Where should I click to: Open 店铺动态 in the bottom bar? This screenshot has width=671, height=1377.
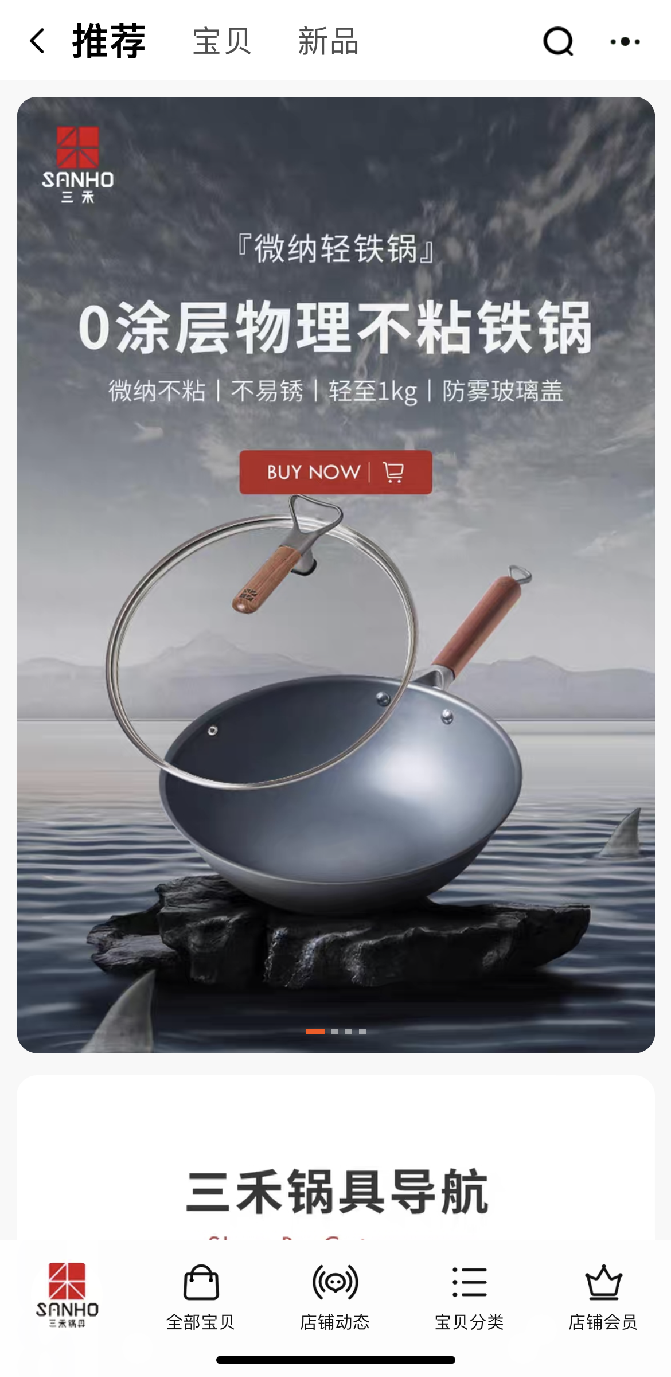(335, 1297)
